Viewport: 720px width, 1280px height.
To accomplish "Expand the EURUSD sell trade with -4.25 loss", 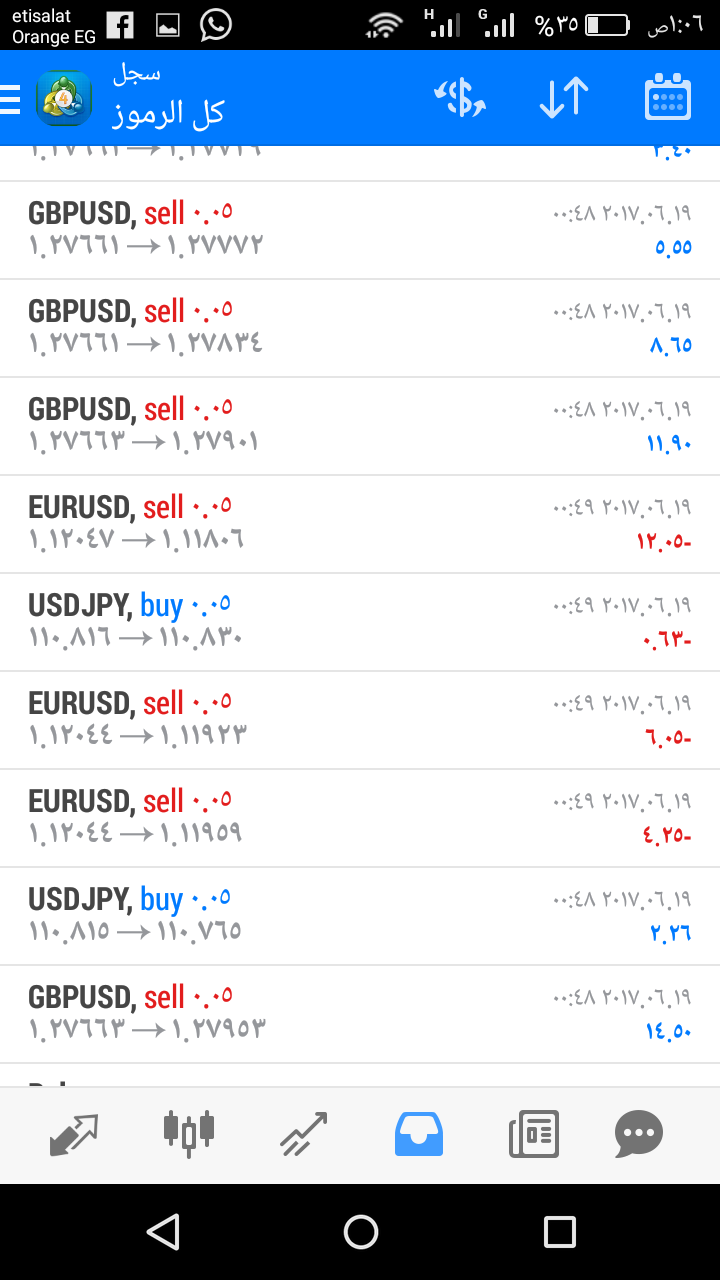I will tap(360, 818).
